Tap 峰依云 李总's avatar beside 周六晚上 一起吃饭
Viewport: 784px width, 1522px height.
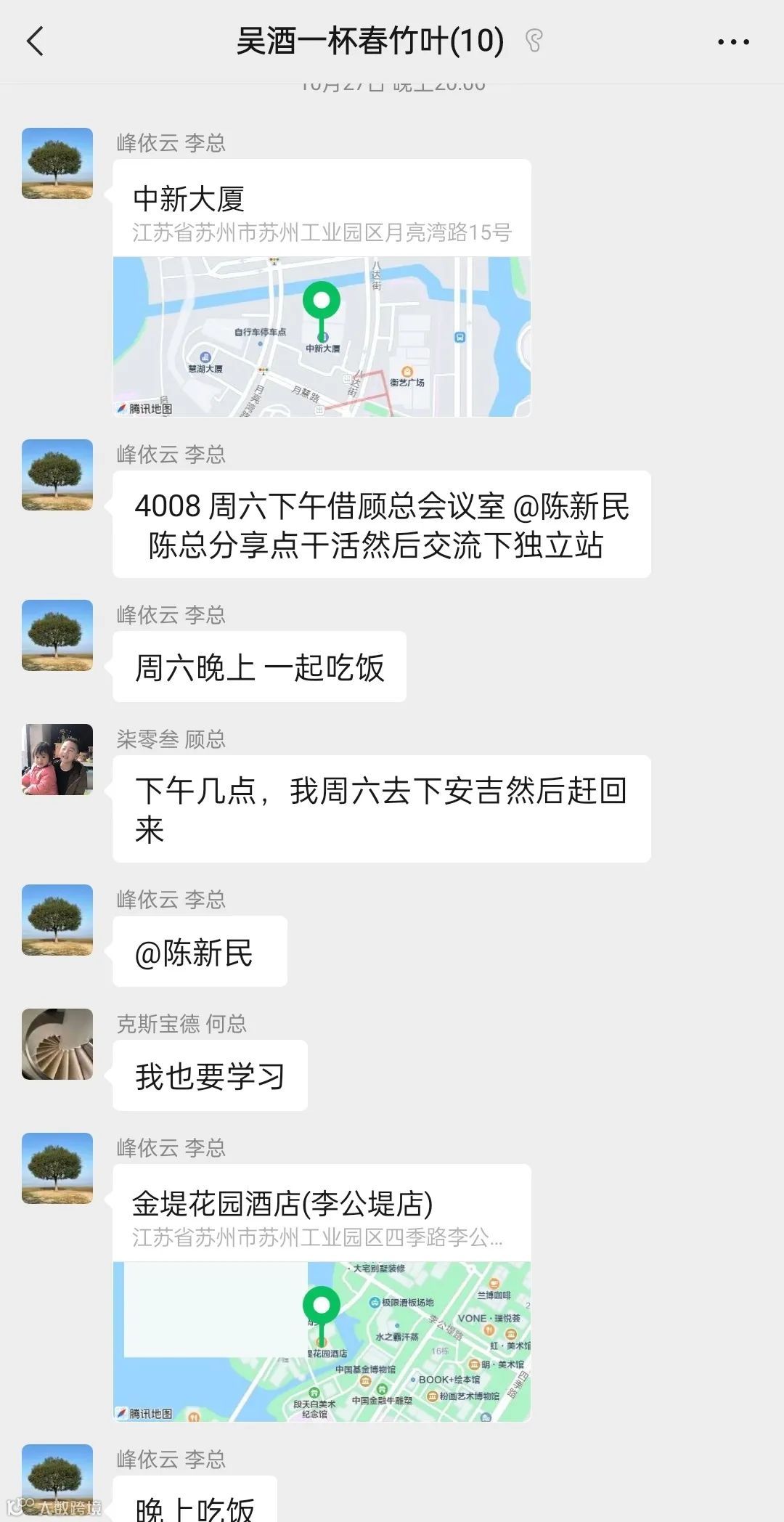pyautogui.click(x=57, y=635)
